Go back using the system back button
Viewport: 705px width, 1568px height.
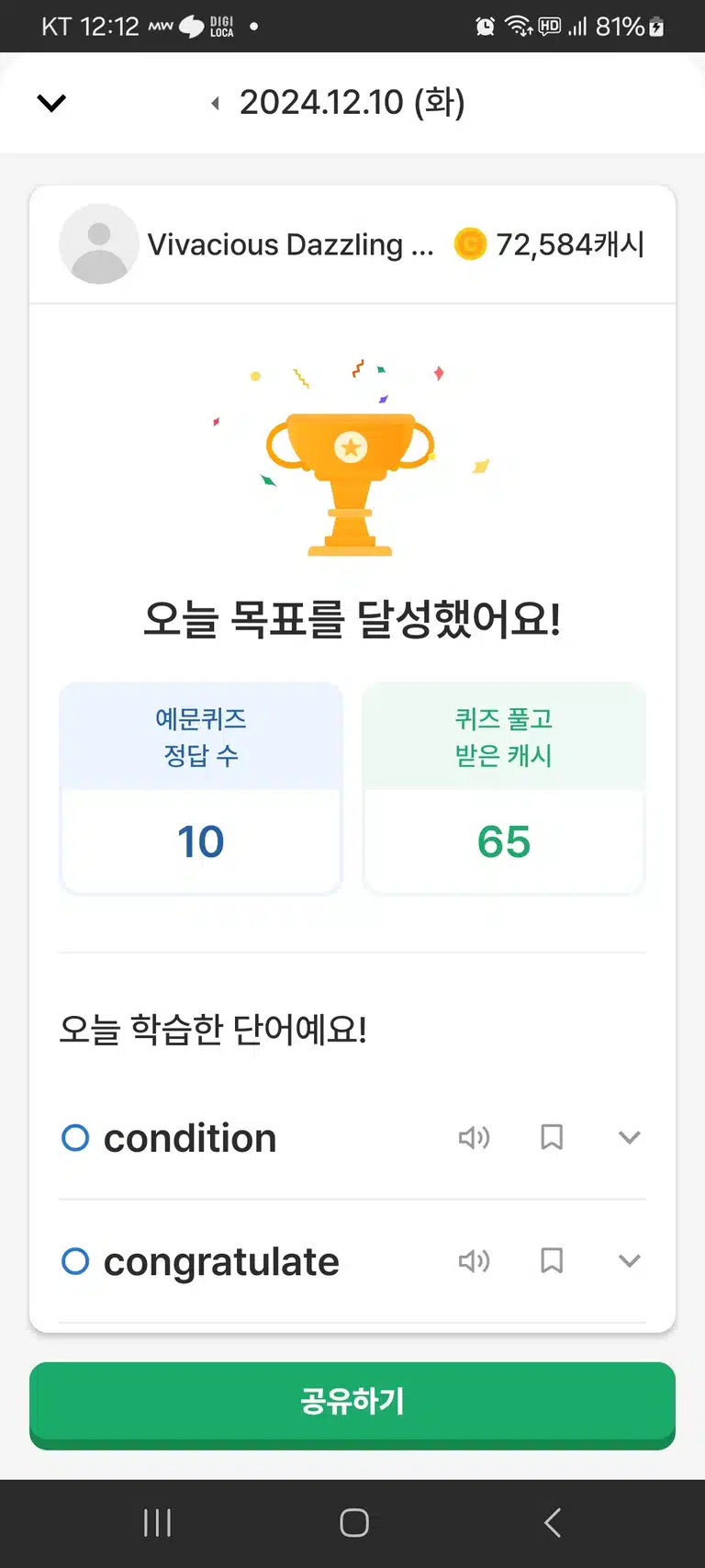552,1522
